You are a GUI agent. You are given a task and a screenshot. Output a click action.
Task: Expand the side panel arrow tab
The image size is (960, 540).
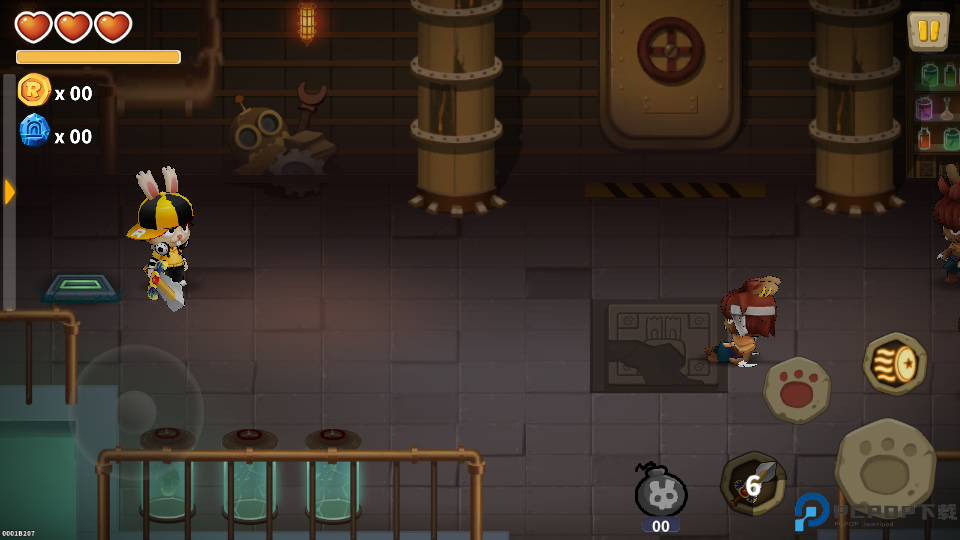tap(9, 192)
